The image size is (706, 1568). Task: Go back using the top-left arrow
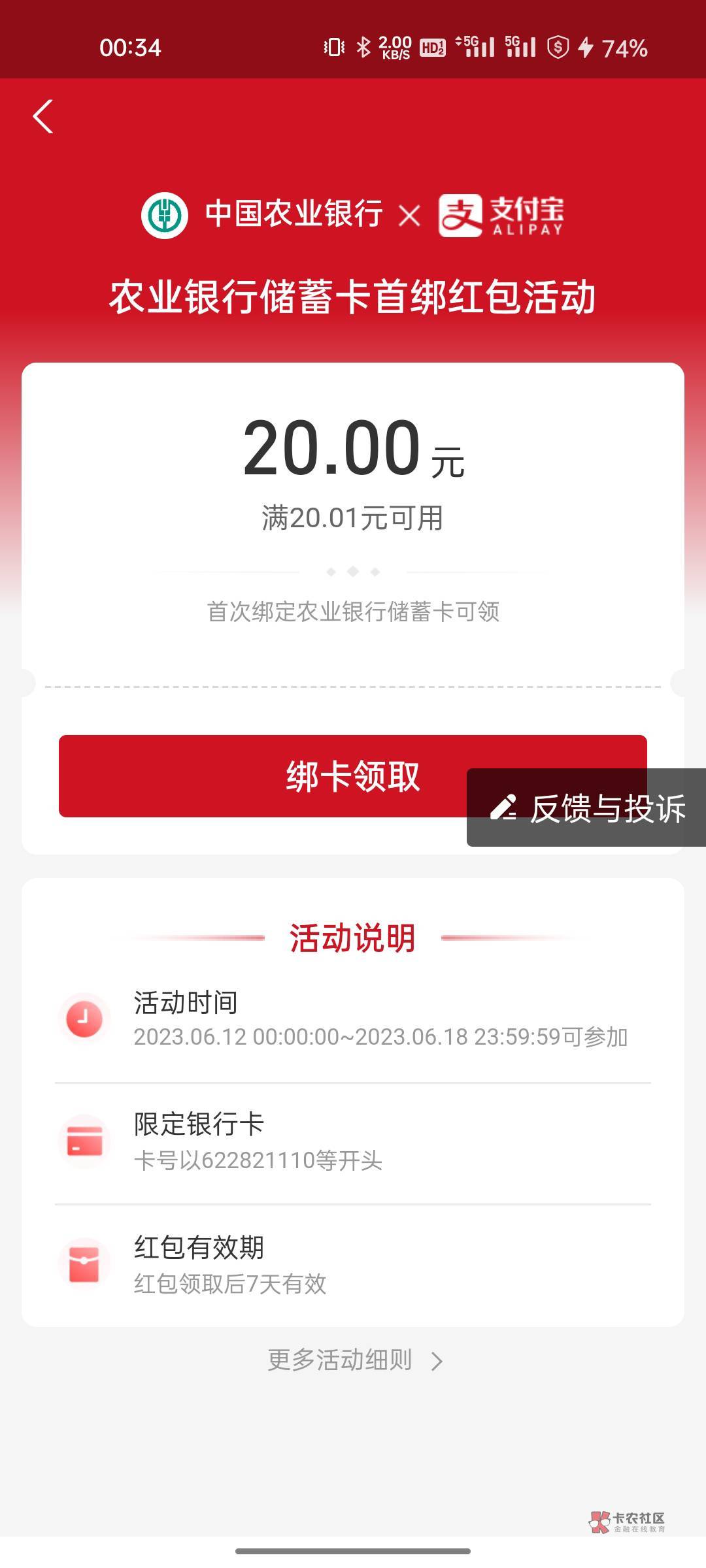click(x=43, y=117)
